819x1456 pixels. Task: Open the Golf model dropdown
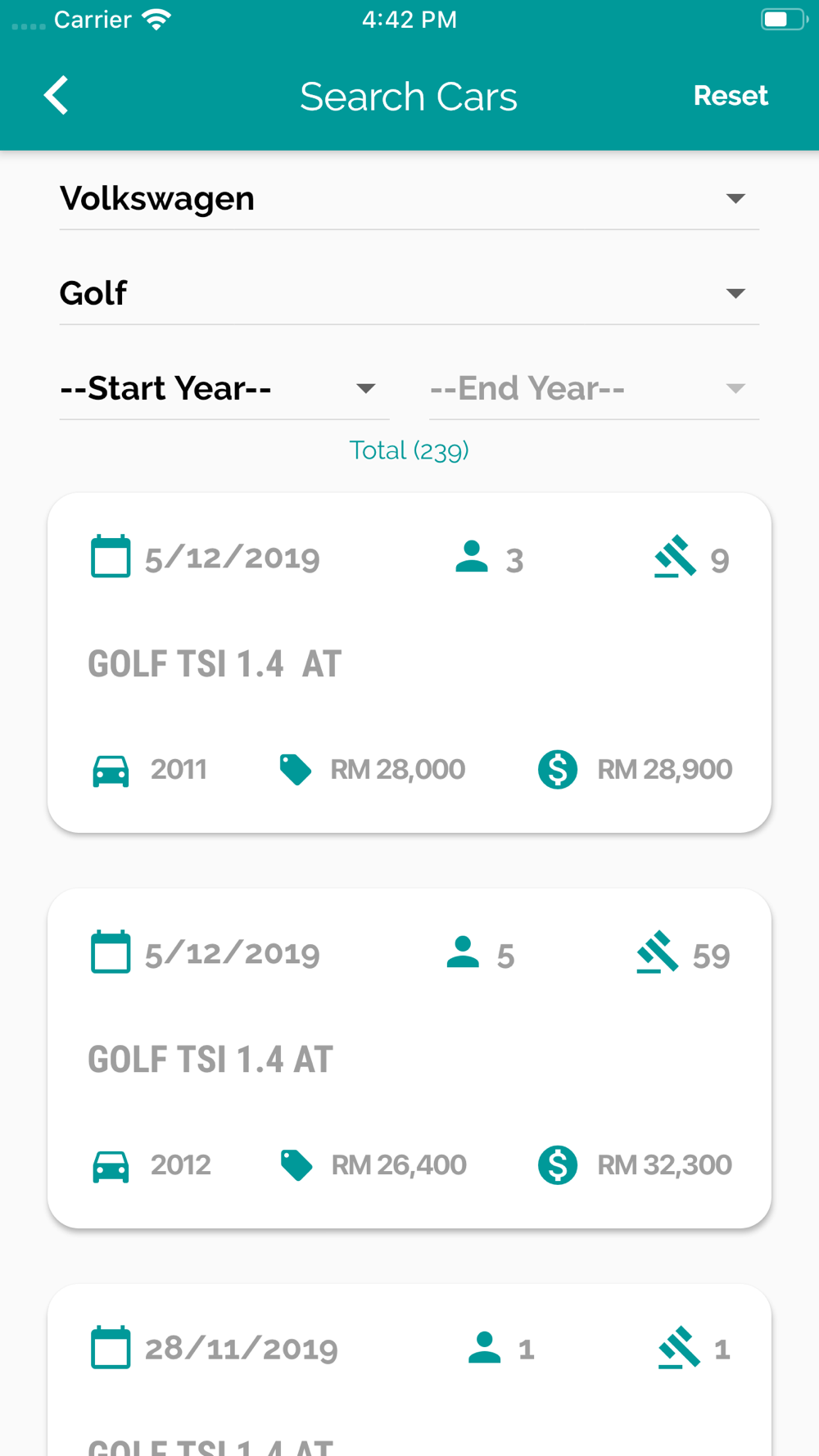[409, 294]
